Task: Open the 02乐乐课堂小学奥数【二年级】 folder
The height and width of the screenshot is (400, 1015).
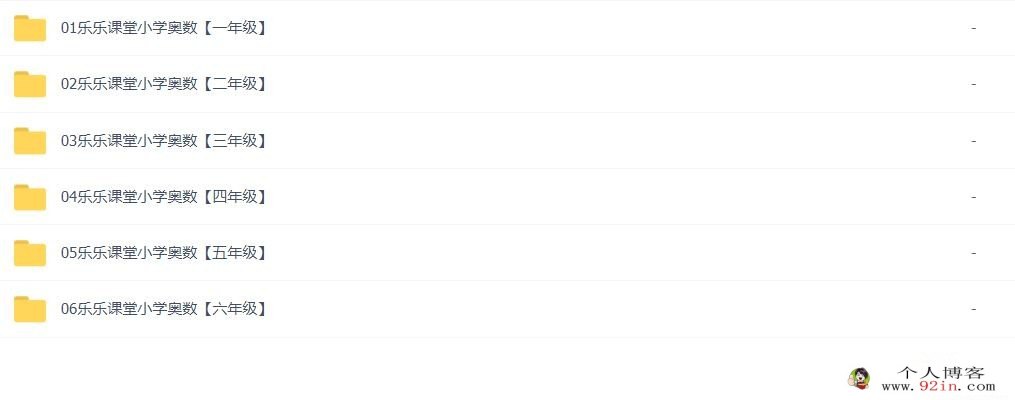Action: 163,84
